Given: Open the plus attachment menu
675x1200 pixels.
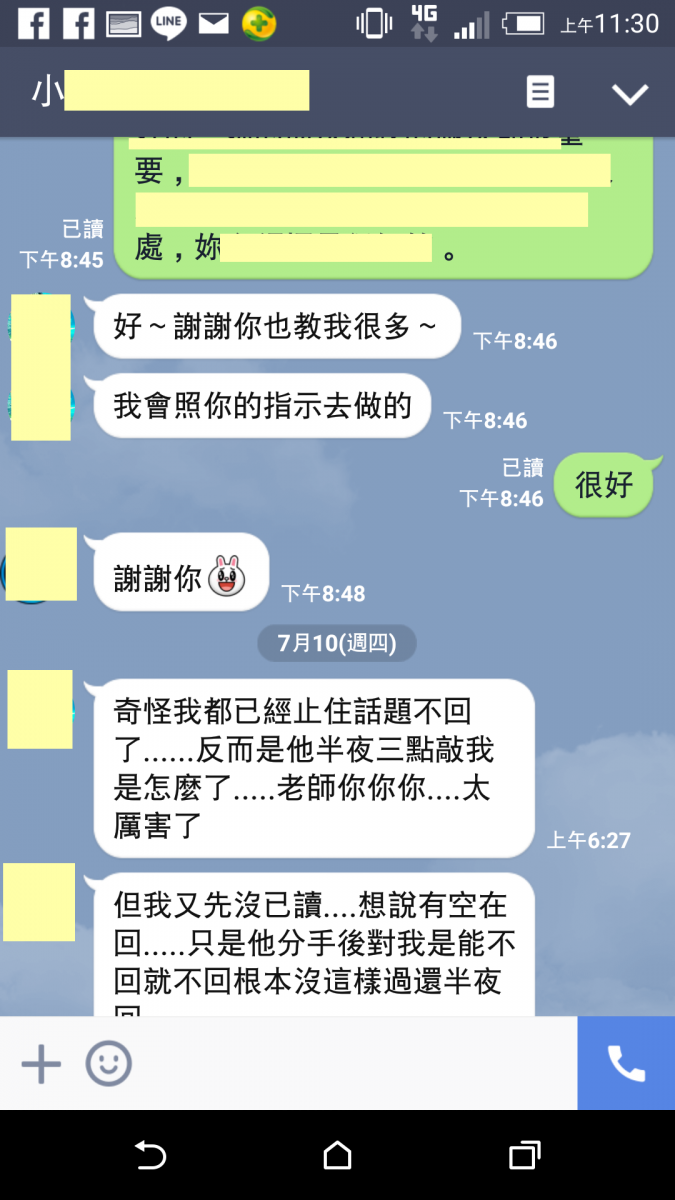Looking at the screenshot, I should (x=41, y=1064).
